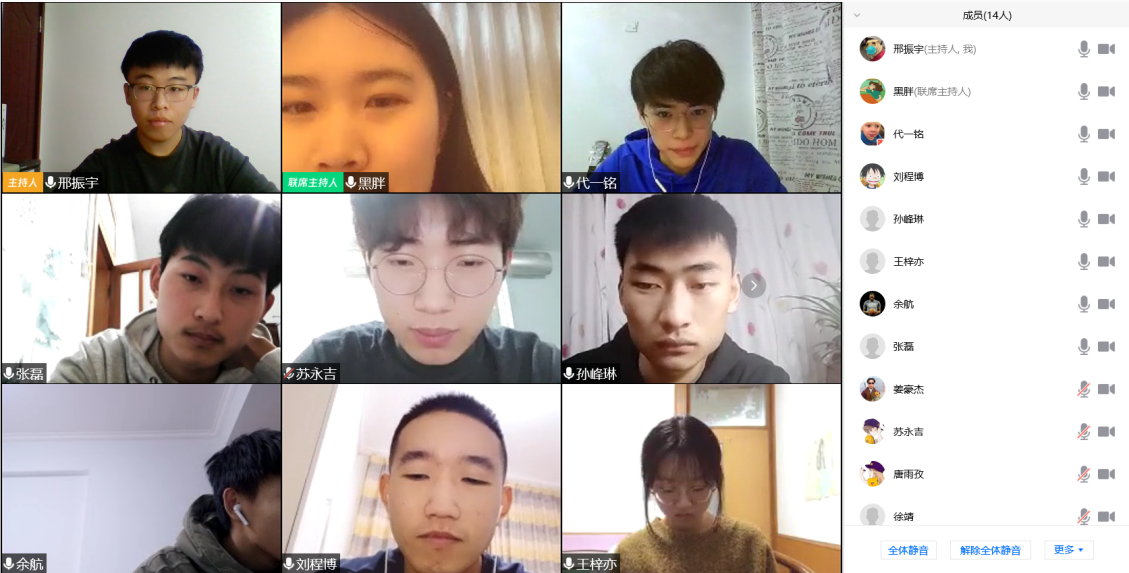Go to next video page arrow
1129x573 pixels.
[x=753, y=285]
